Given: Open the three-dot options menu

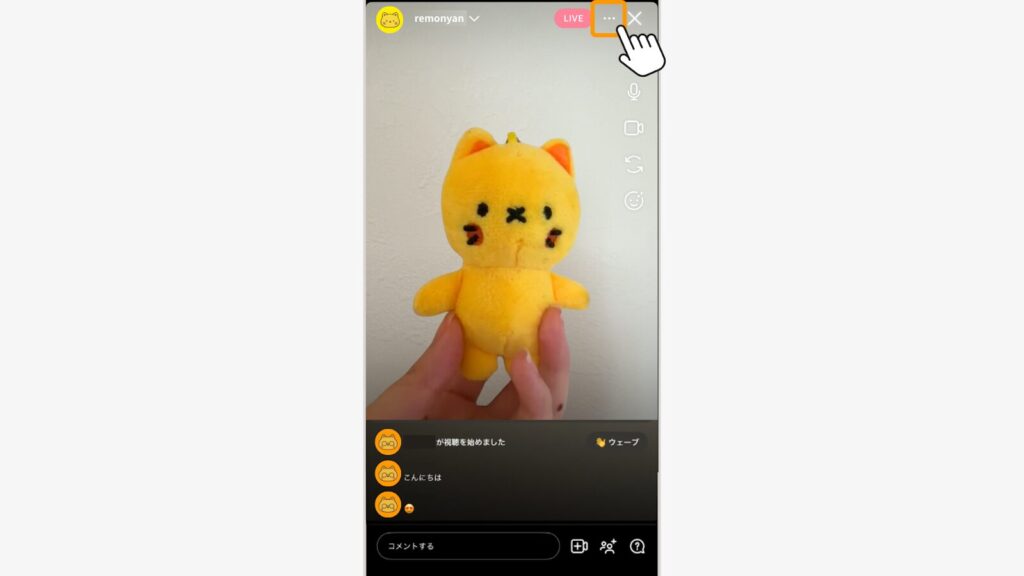Looking at the screenshot, I should click(x=609, y=19).
